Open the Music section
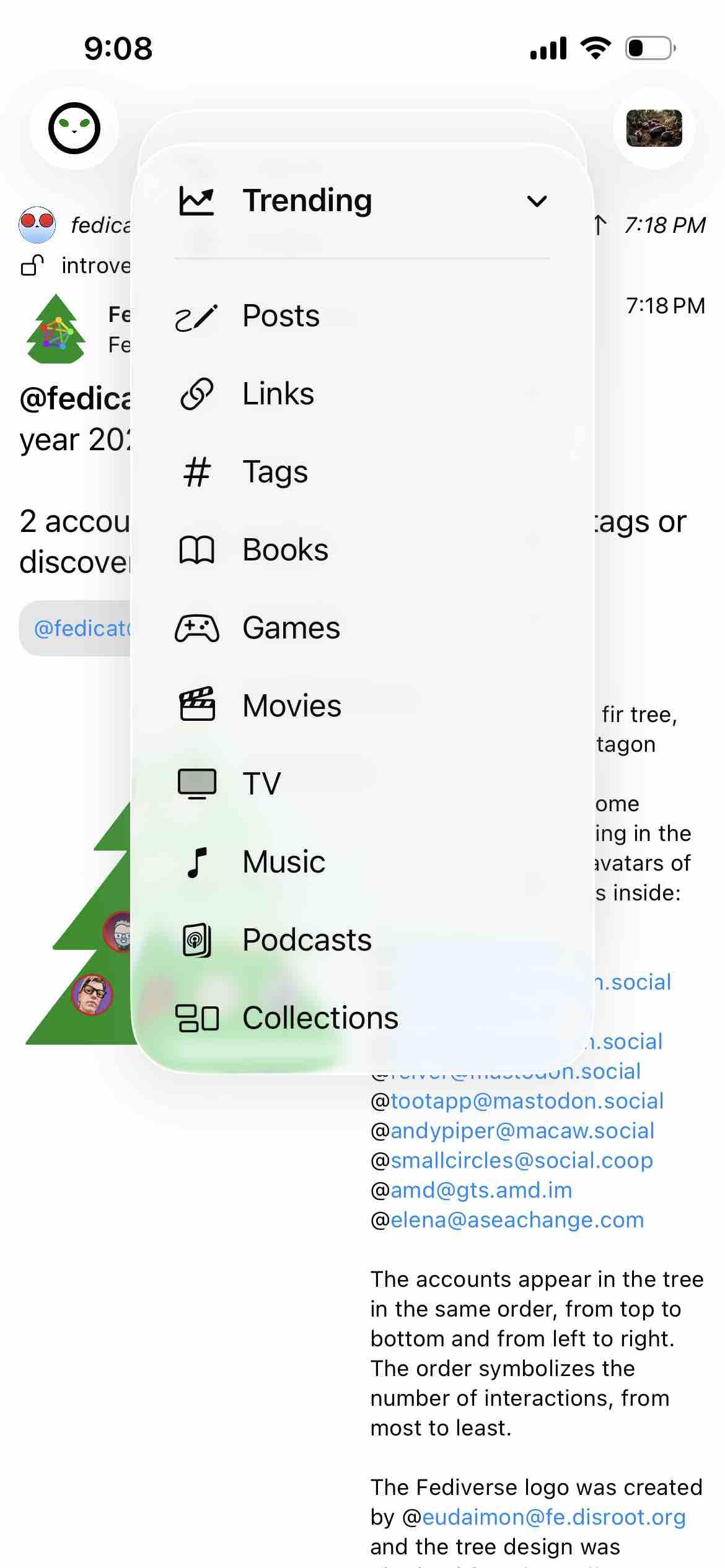The height and width of the screenshot is (1568, 725). [x=283, y=862]
